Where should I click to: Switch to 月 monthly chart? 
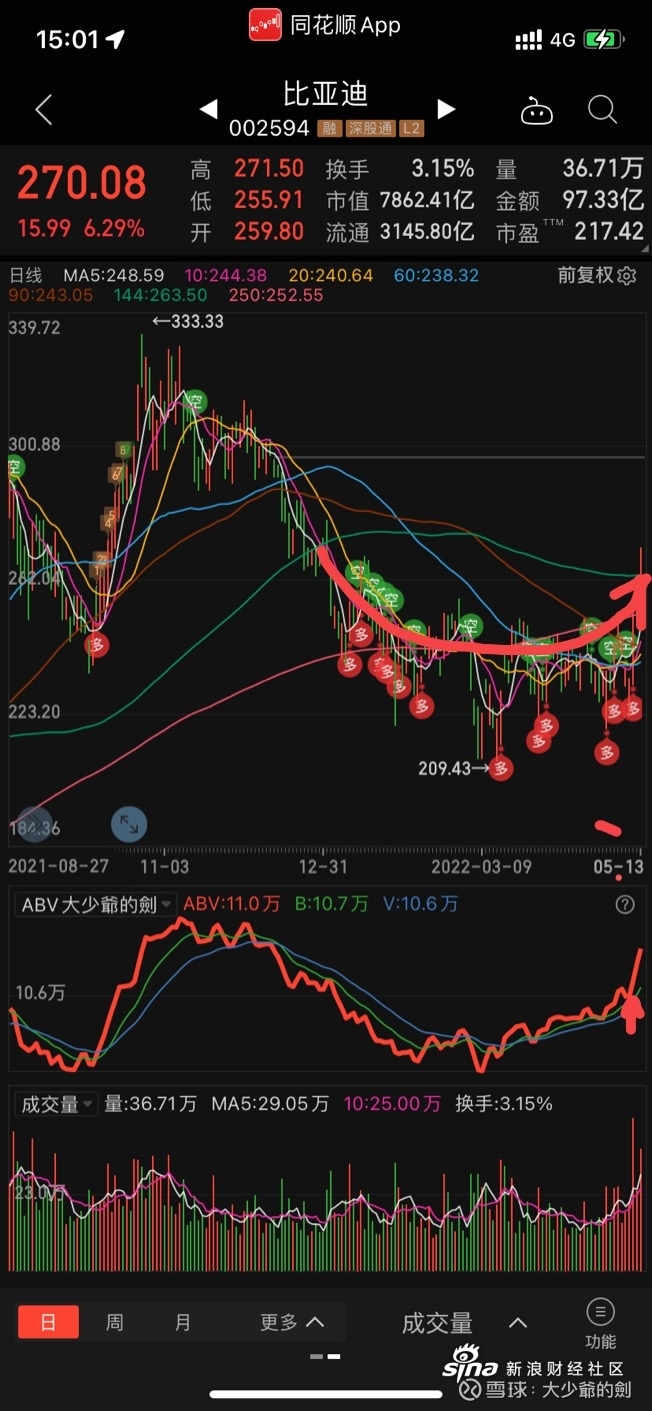182,1322
